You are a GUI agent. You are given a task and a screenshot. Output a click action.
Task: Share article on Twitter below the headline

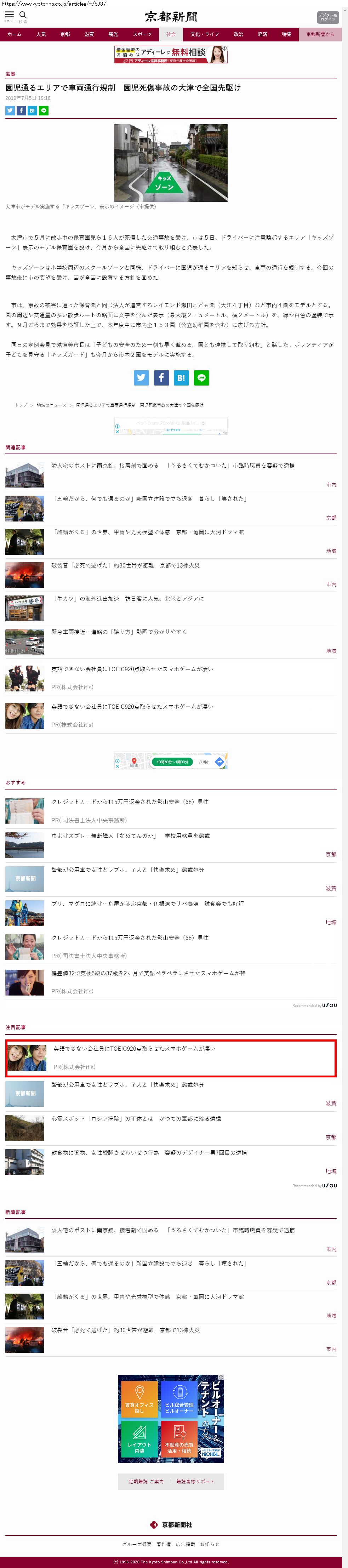(x=10, y=110)
